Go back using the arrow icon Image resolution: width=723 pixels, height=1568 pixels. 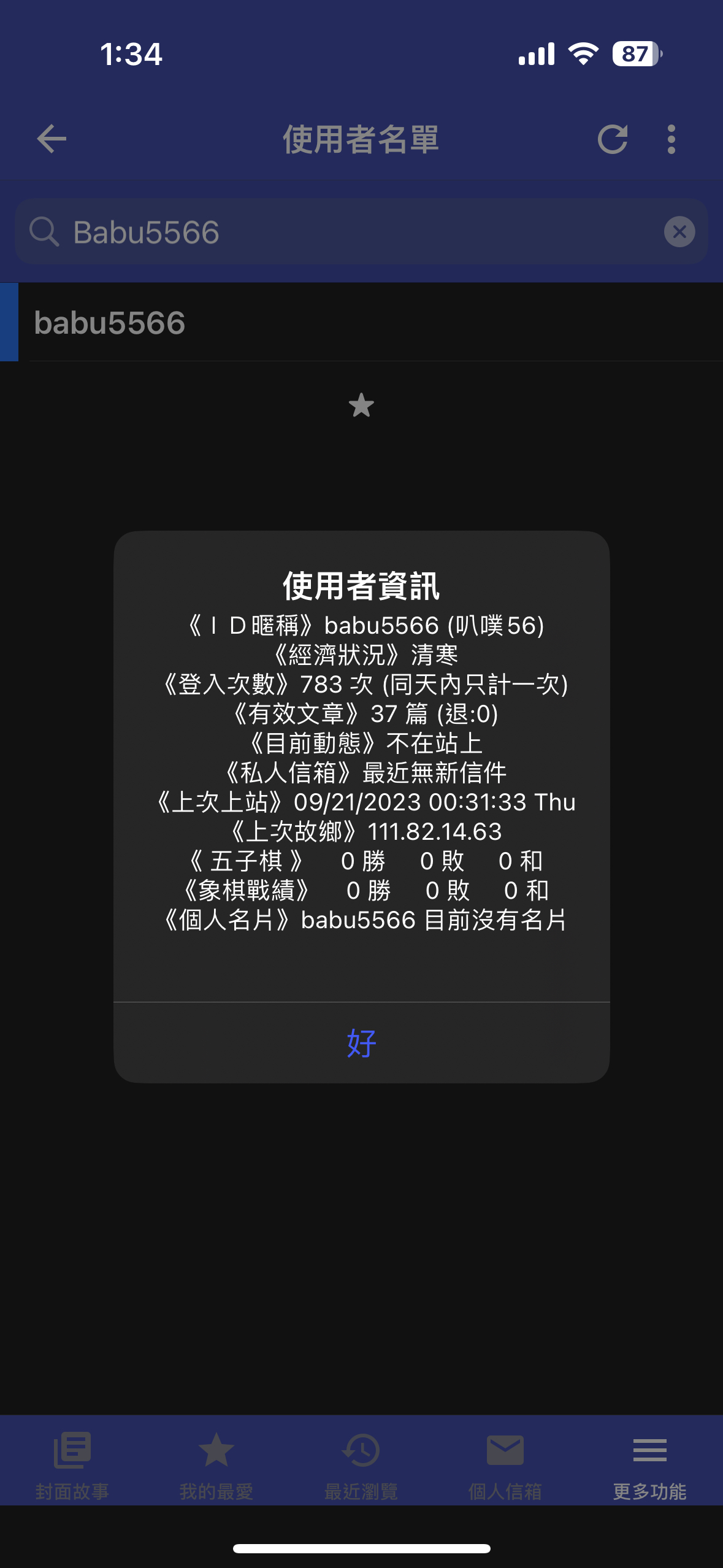tap(52, 139)
